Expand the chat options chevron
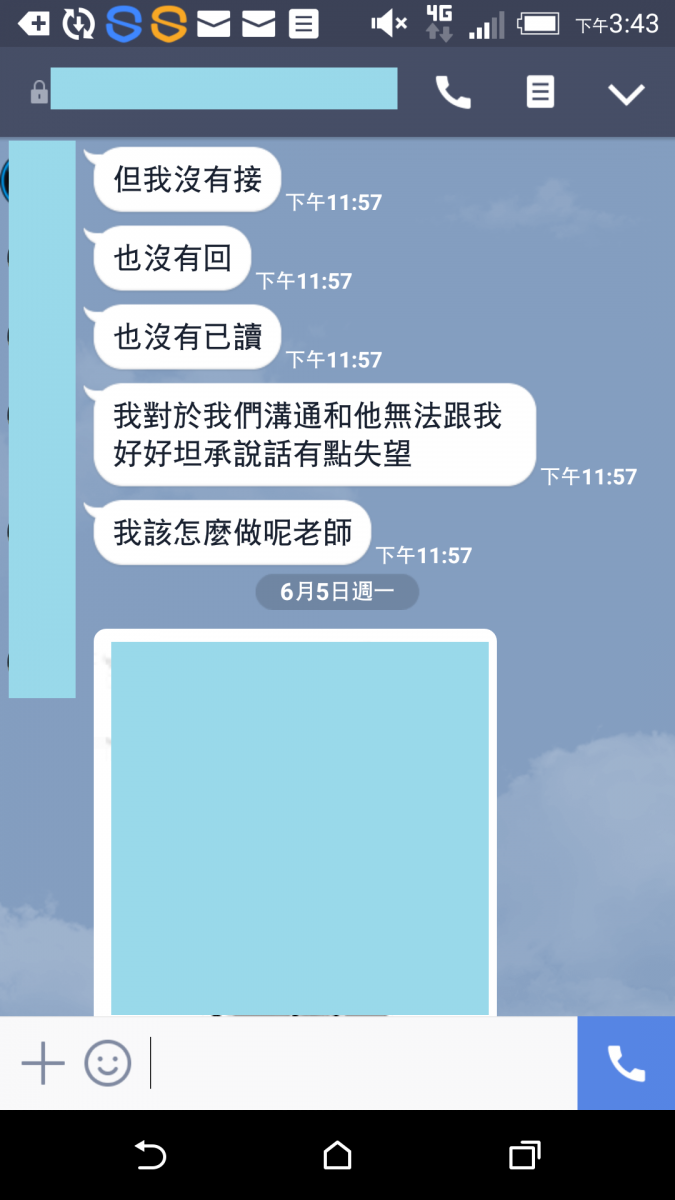This screenshot has width=675, height=1200. click(627, 93)
